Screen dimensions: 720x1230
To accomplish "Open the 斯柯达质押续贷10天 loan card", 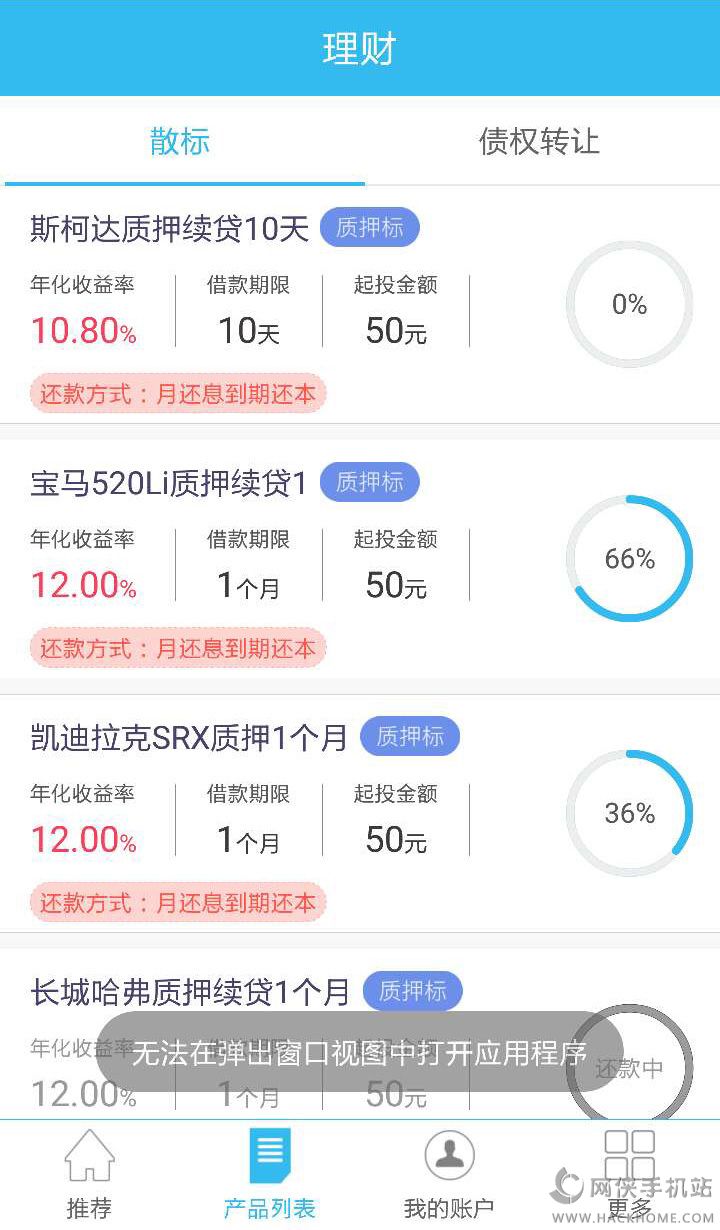I will coord(170,229).
